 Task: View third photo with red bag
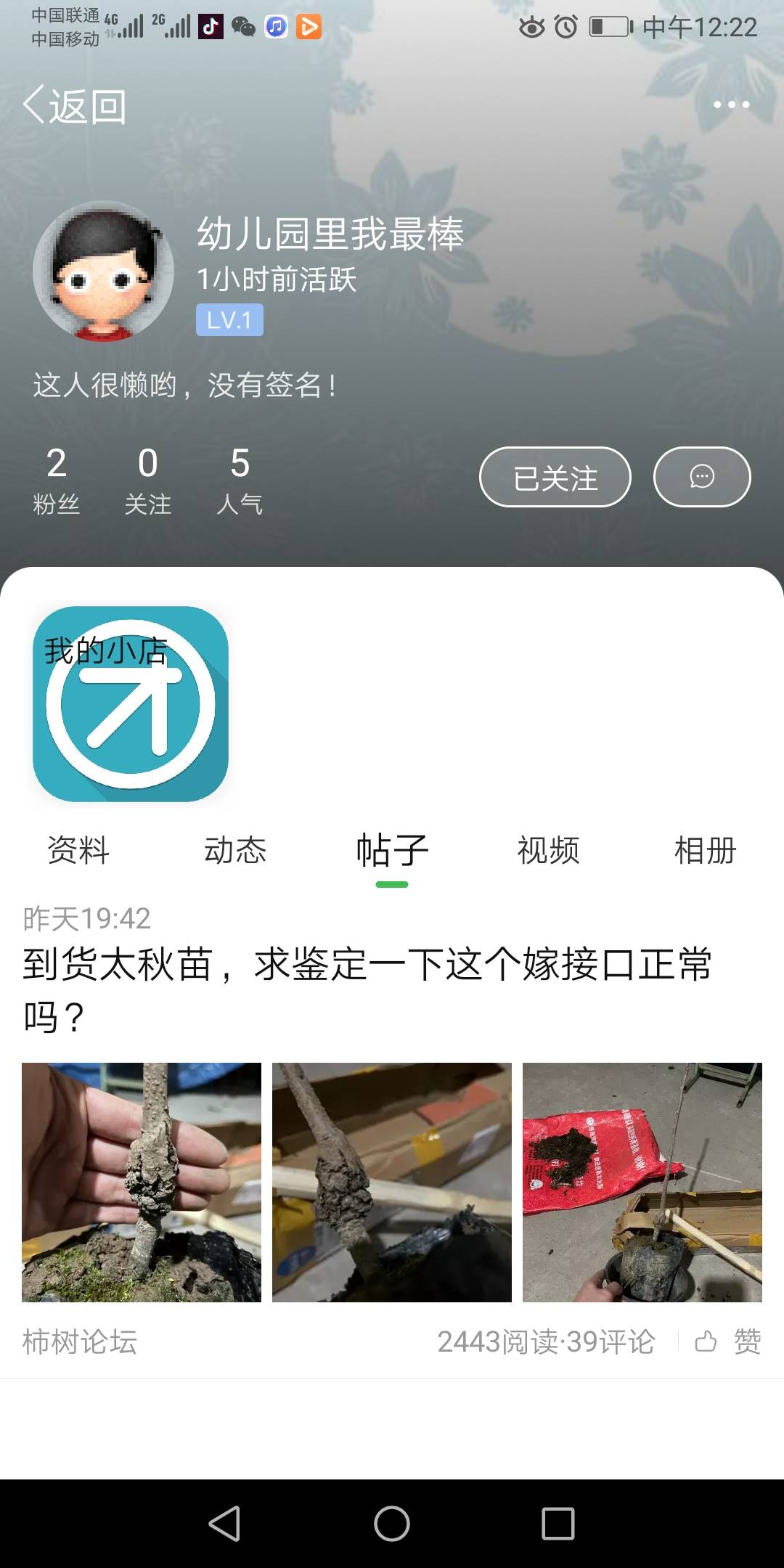(x=642, y=1183)
